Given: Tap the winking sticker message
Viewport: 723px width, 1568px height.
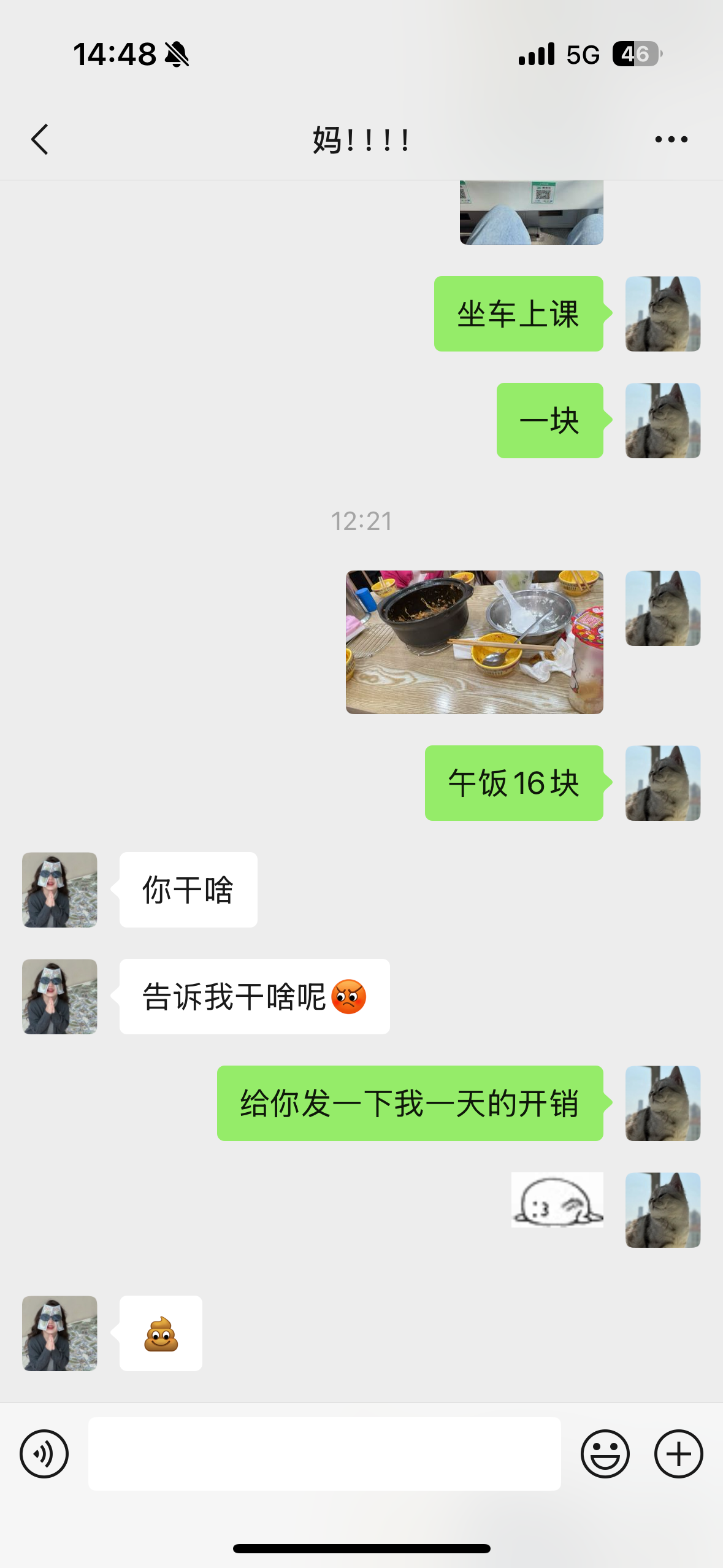Looking at the screenshot, I should (557, 1199).
